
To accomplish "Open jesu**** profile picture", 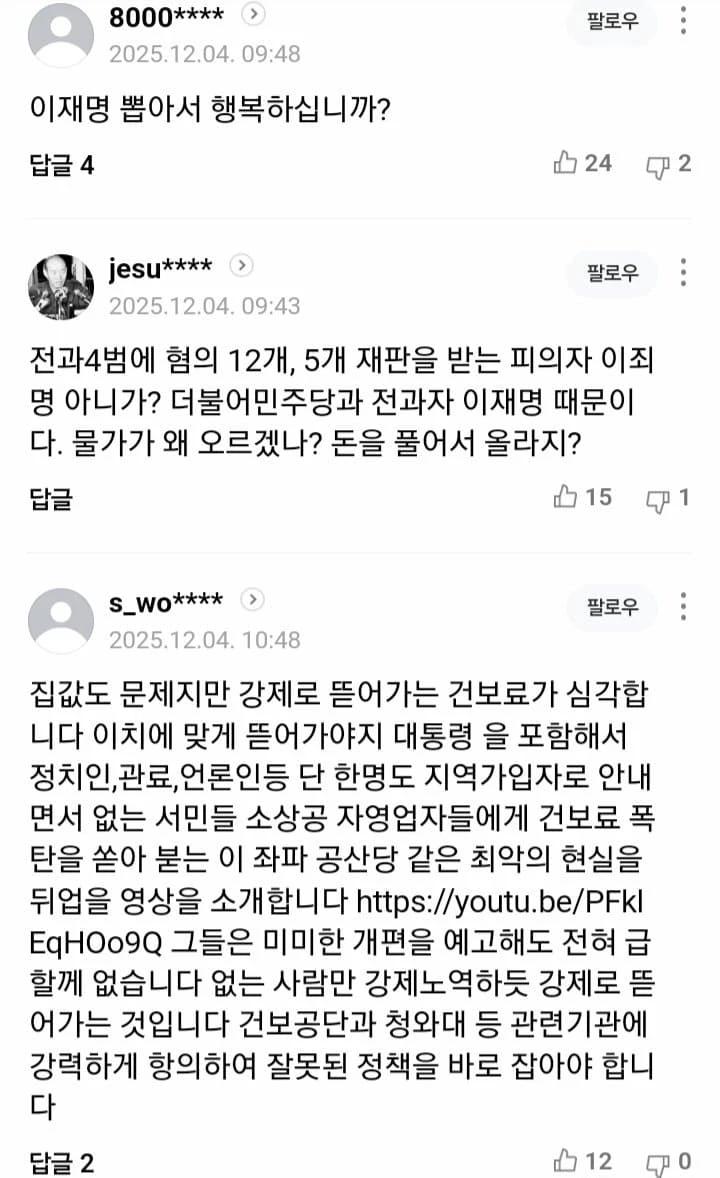I will pyautogui.click(x=61, y=286).
